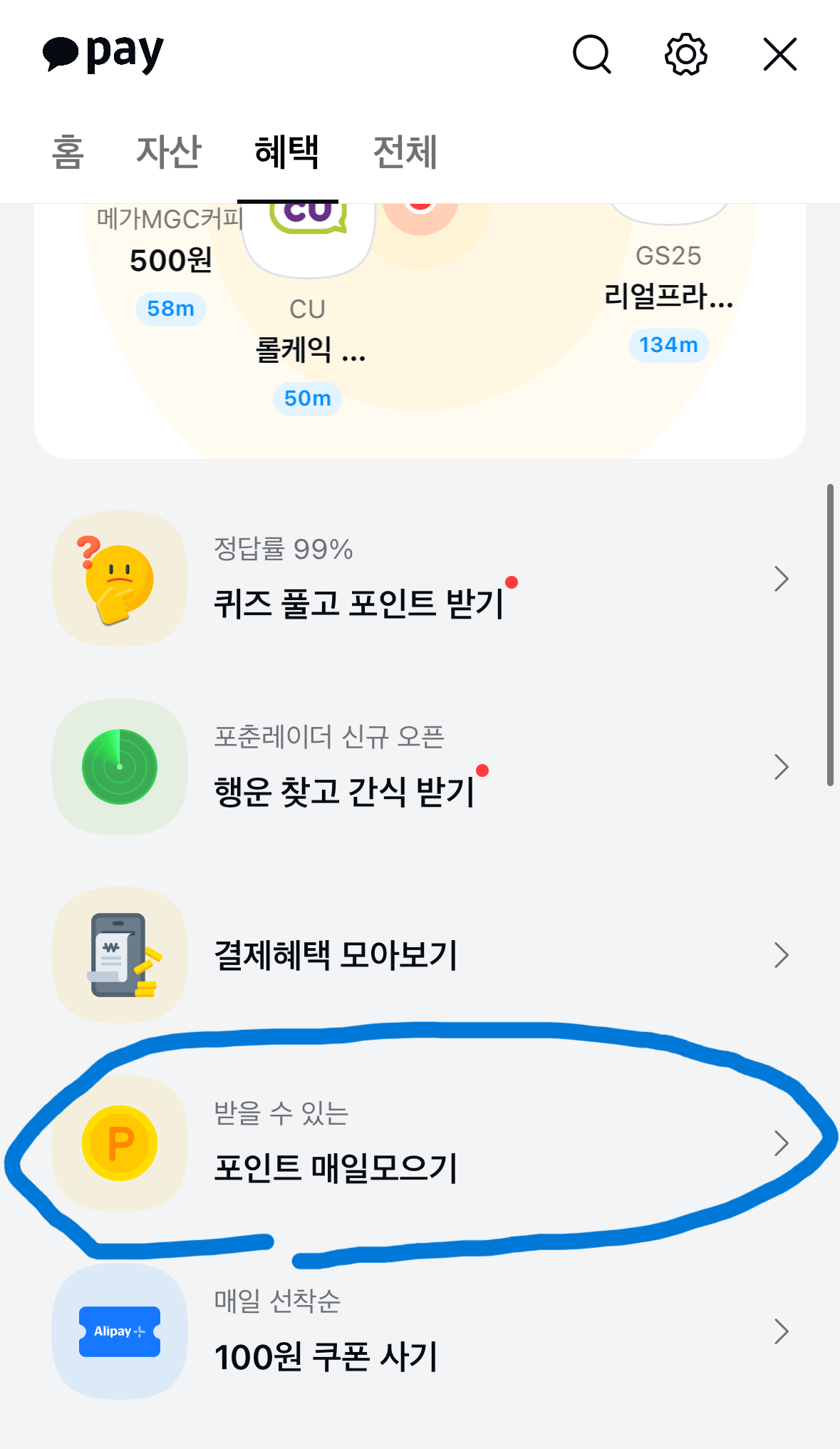Open 결제혜택 모아보기
Screen dimensions: 840x1449
(336, 955)
